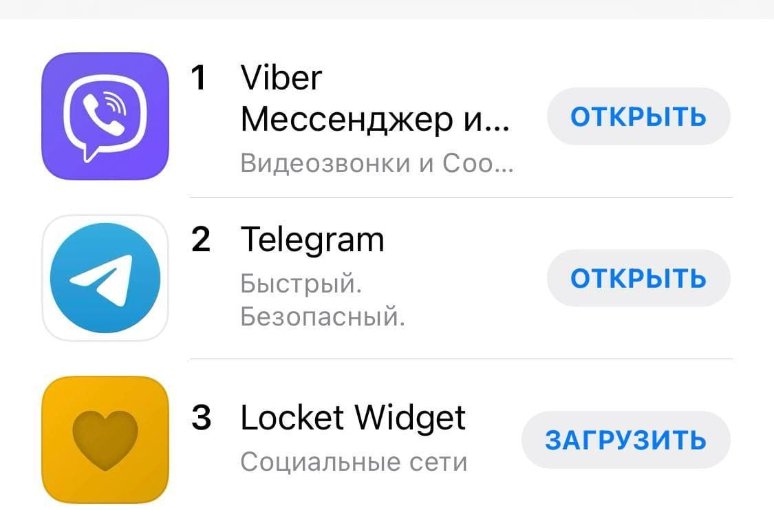Tap ОТКРЫТЬ next to Telegram
The width and height of the screenshot is (774, 510).
pos(638,278)
